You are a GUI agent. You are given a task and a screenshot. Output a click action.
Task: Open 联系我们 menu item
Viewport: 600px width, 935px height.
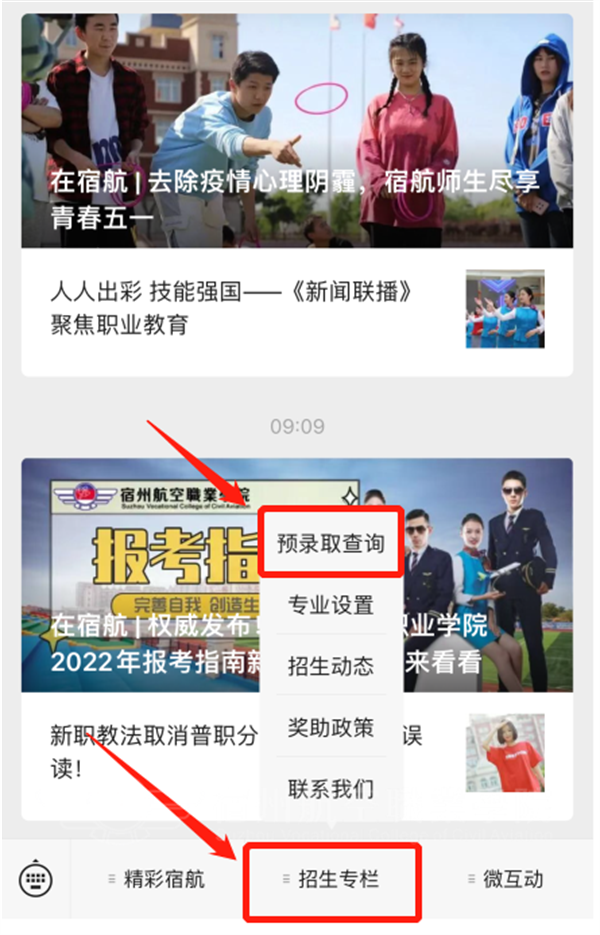click(x=331, y=789)
